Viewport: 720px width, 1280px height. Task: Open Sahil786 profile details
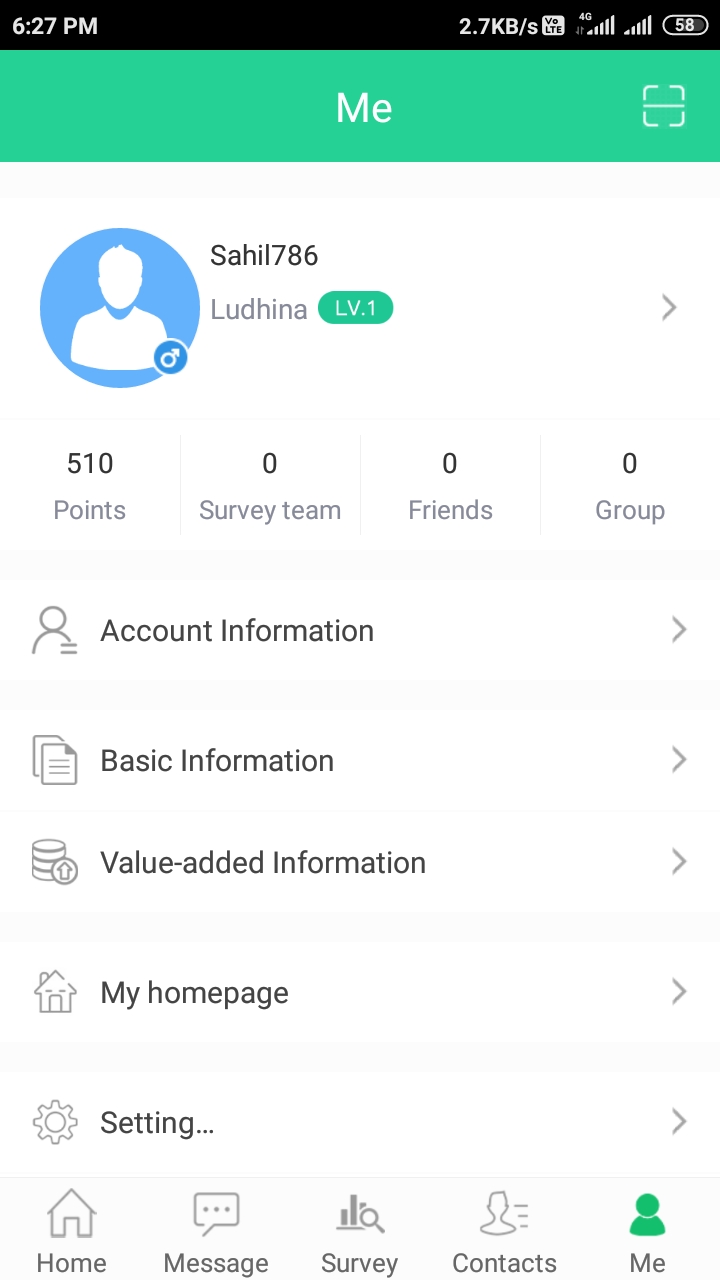coord(360,307)
